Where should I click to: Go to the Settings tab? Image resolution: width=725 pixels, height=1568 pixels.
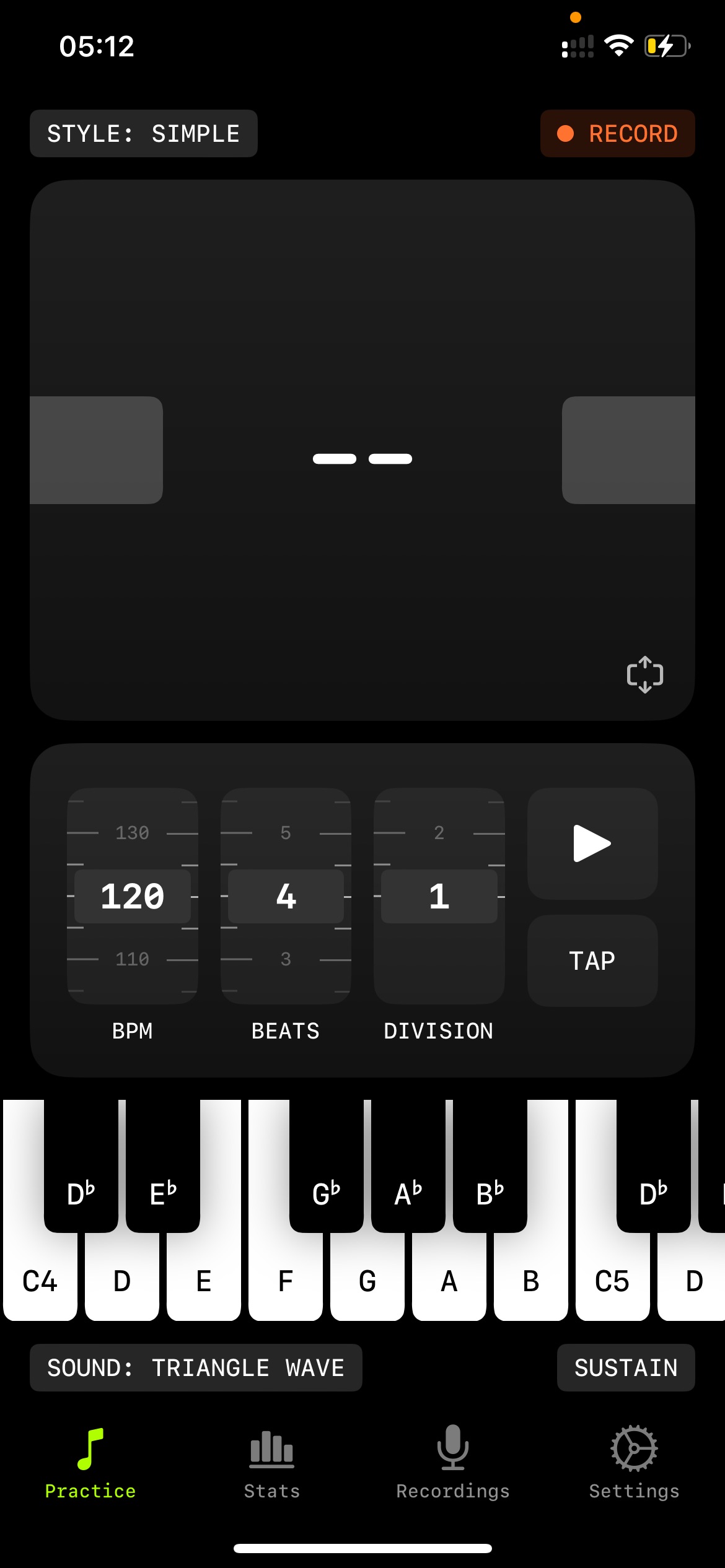click(x=634, y=1464)
